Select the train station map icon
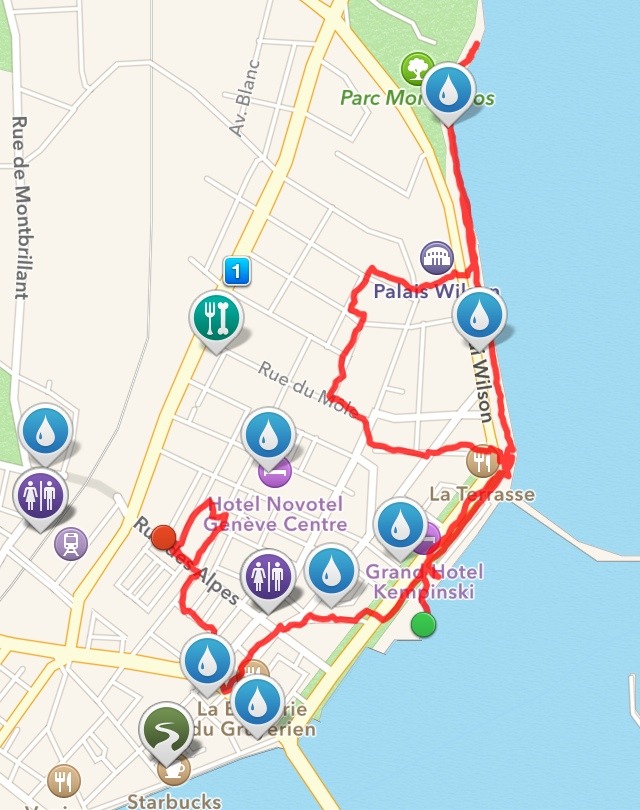 click(x=71, y=544)
